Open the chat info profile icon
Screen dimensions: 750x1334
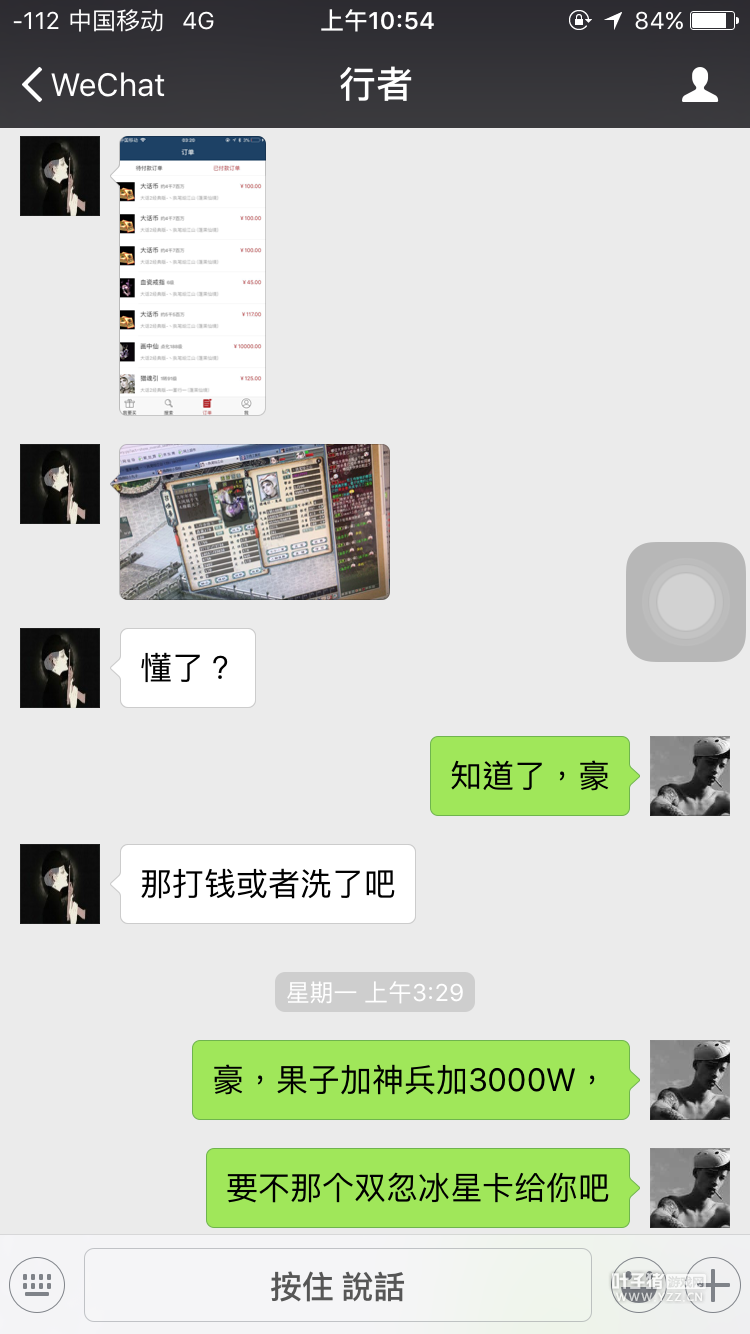click(x=699, y=85)
